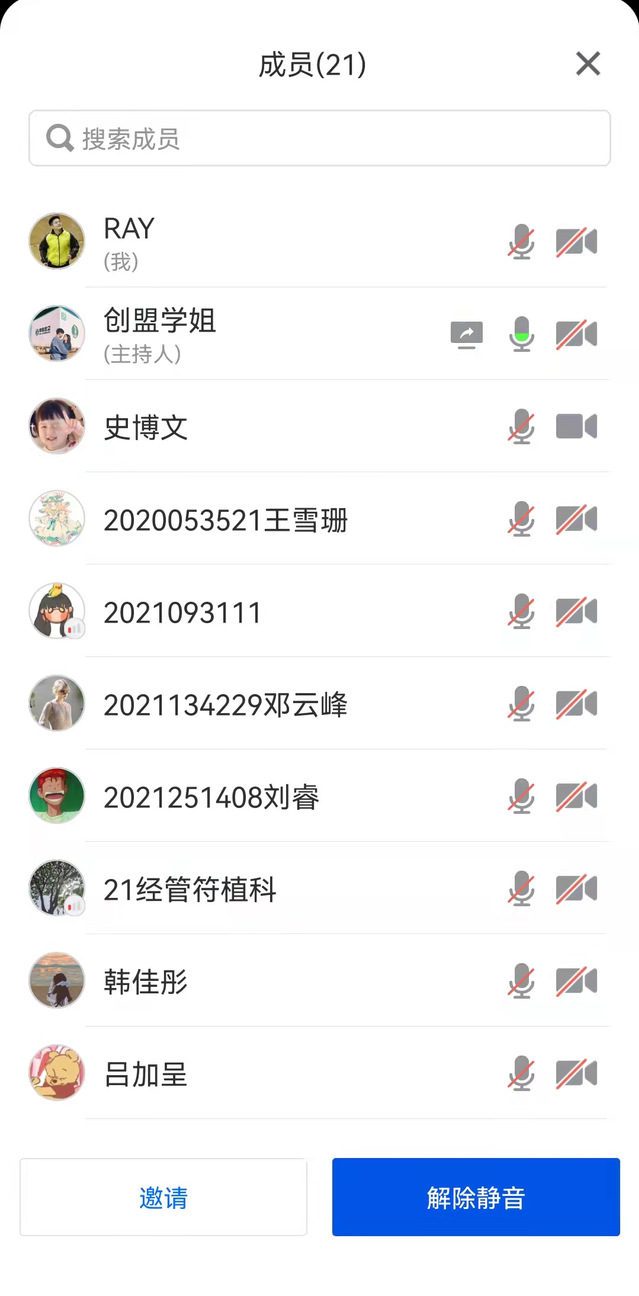
Task: Open member 2021251408刘睿's row
Action: [250, 797]
